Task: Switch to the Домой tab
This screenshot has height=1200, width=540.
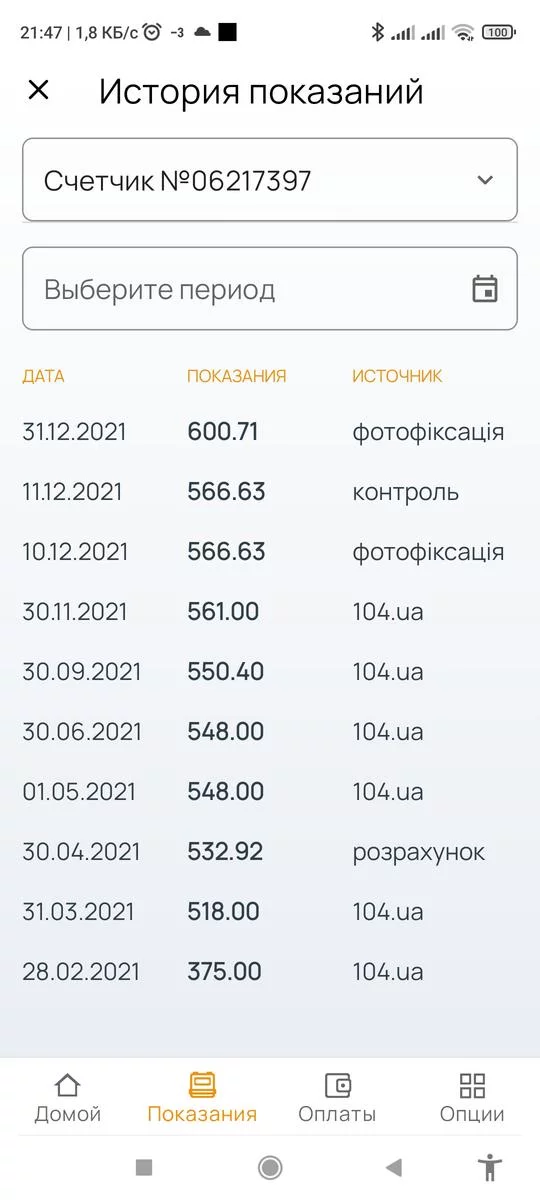Action: point(67,1098)
